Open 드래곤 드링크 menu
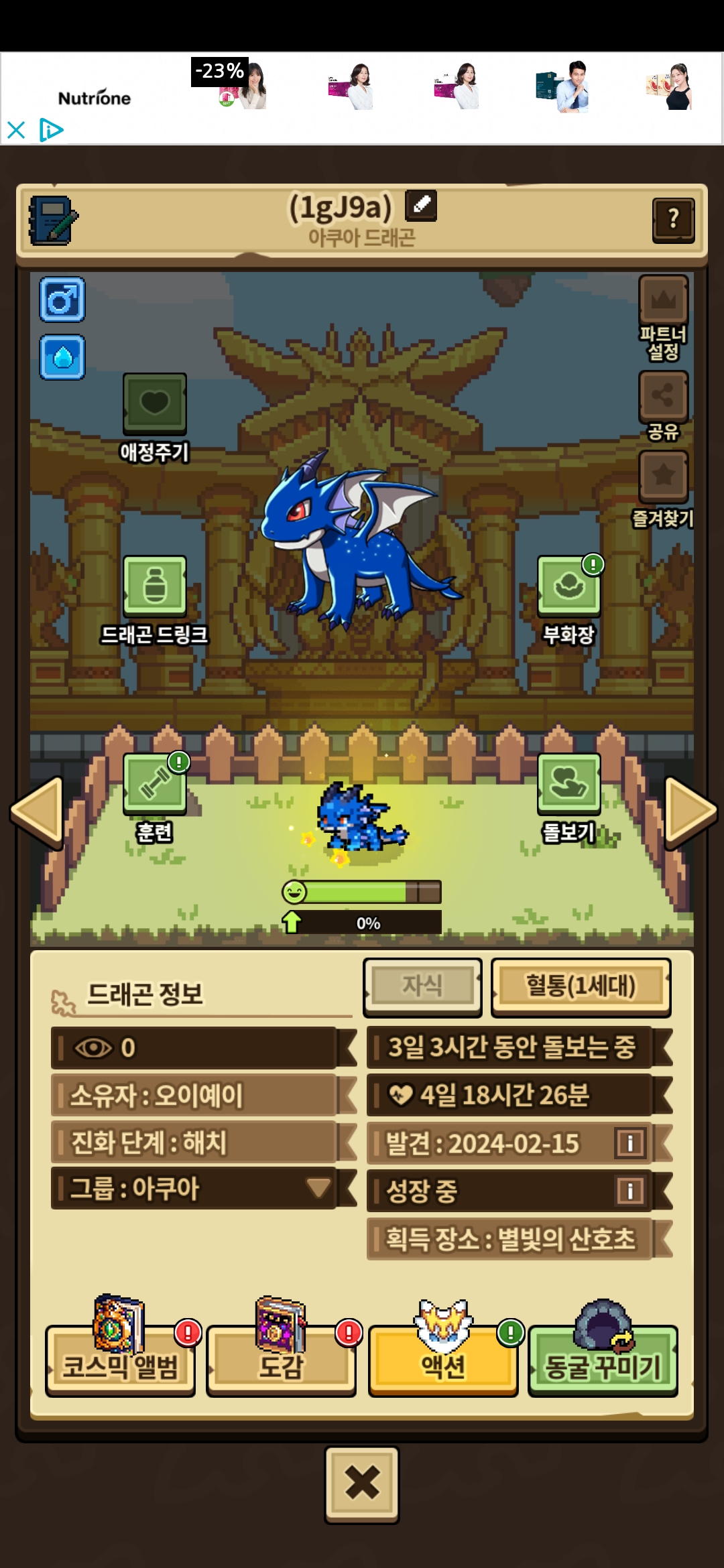The height and width of the screenshot is (1568, 724). [154, 586]
